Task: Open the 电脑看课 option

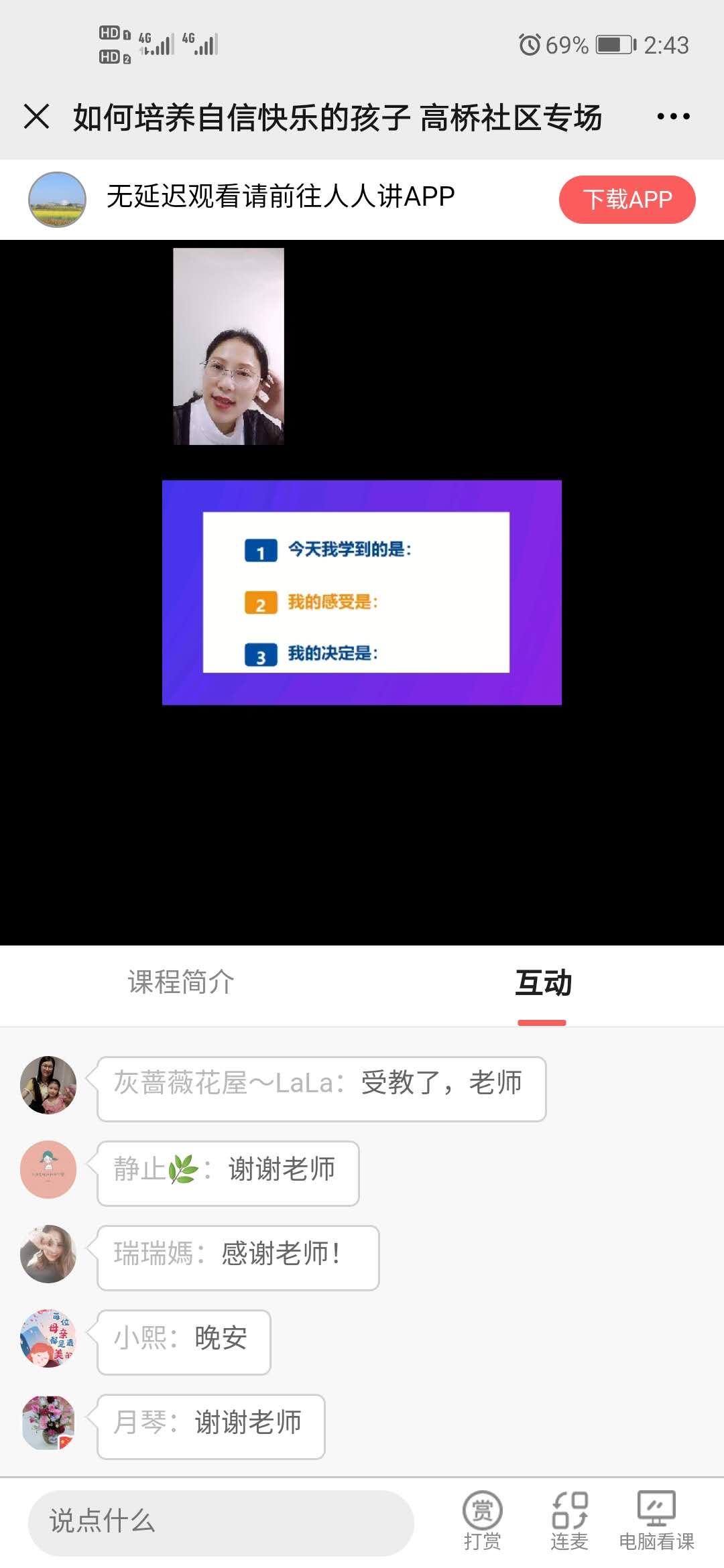Action: tap(656, 1520)
